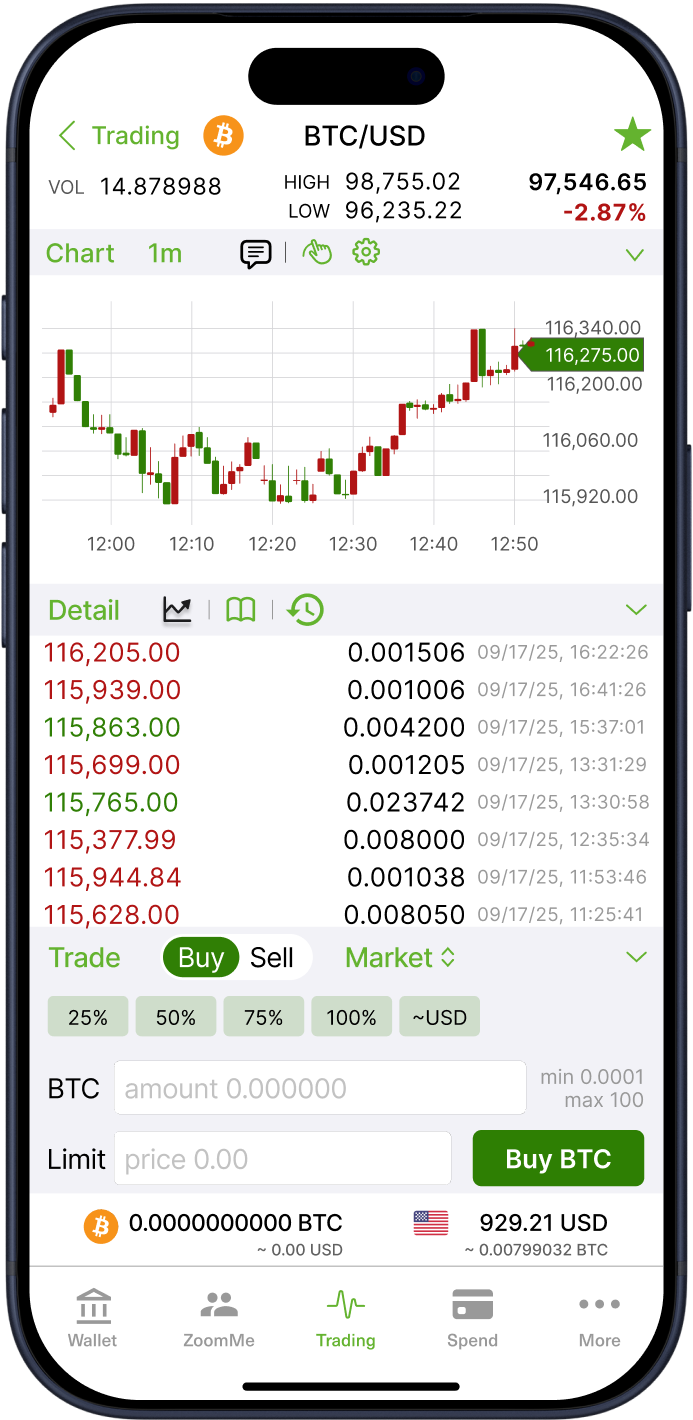Toggle the favorite star for BTC/USD
Screen dimensions: 693x1420
point(632,135)
